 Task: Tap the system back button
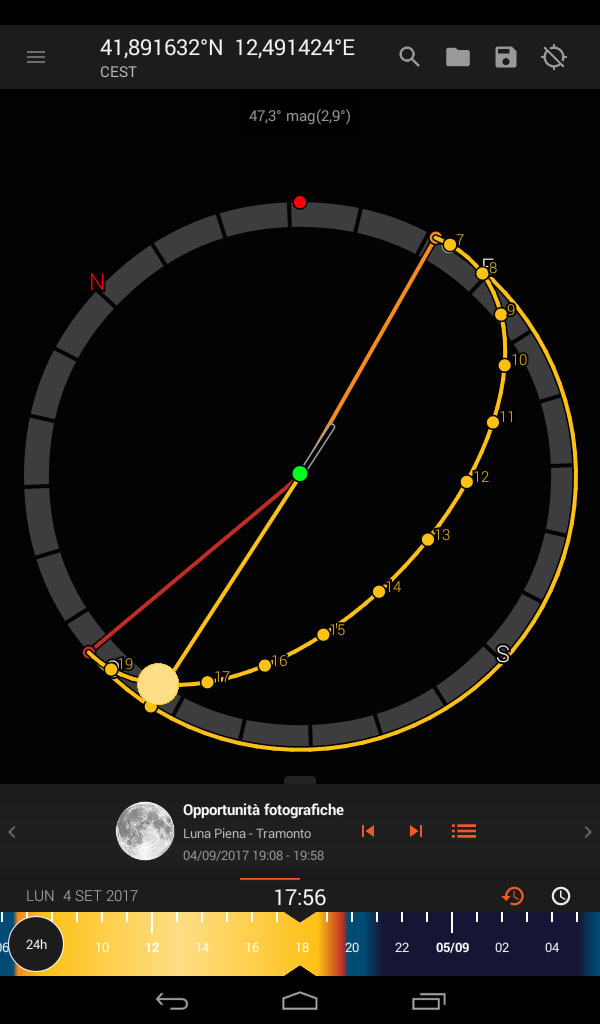point(172,1000)
